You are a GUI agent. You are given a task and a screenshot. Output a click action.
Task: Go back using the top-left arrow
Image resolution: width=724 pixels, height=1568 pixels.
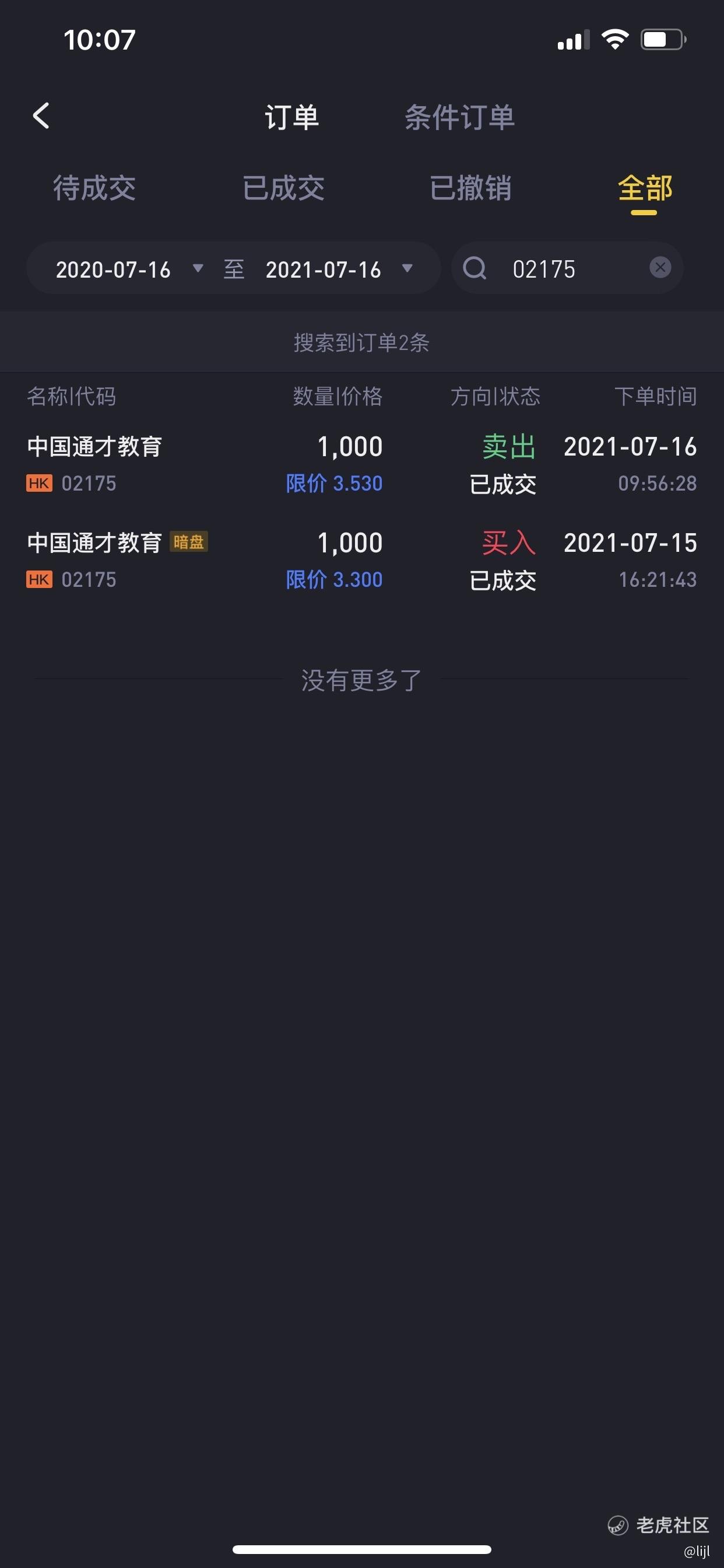pyautogui.click(x=41, y=116)
